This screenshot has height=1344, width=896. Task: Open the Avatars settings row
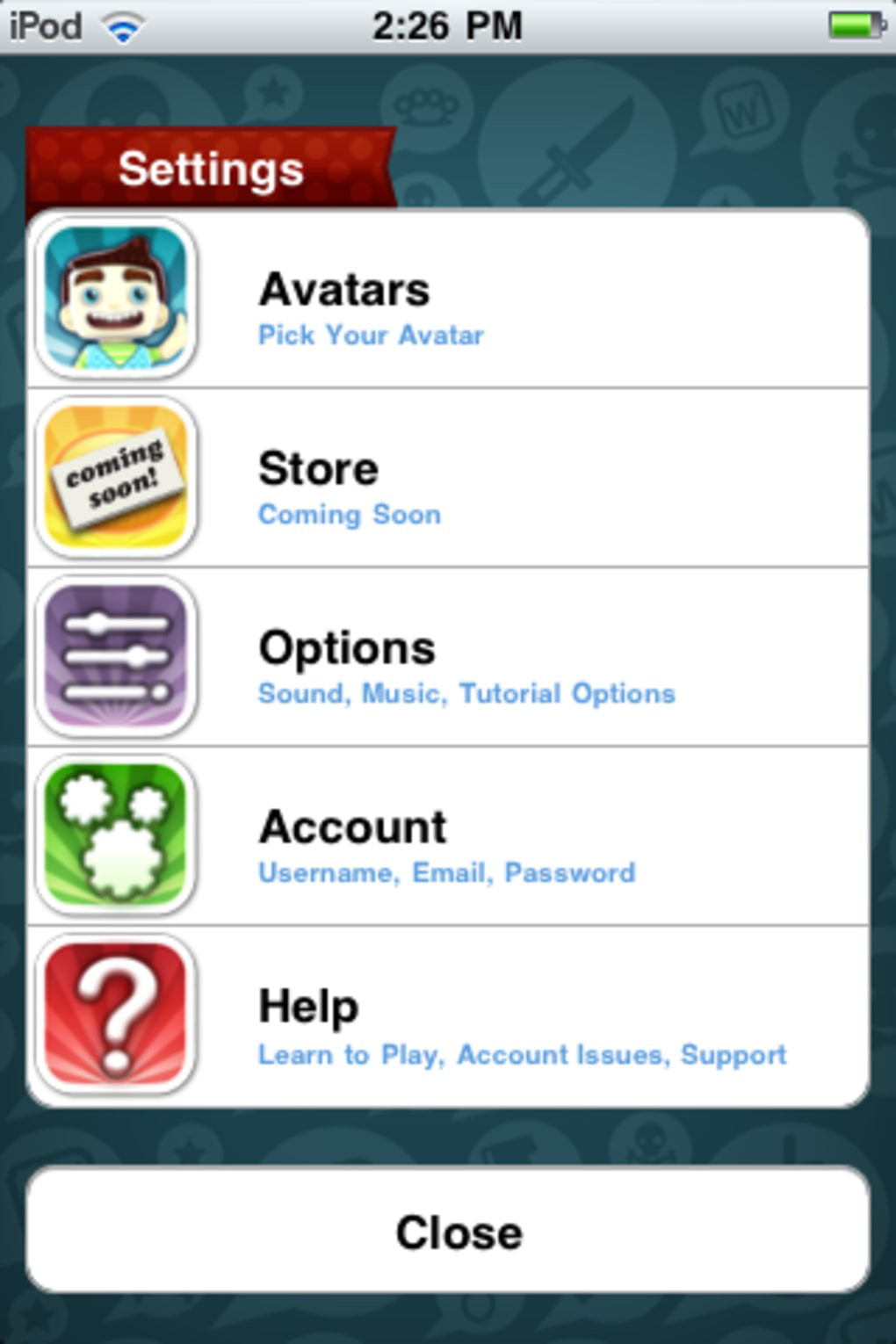[448, 300]
